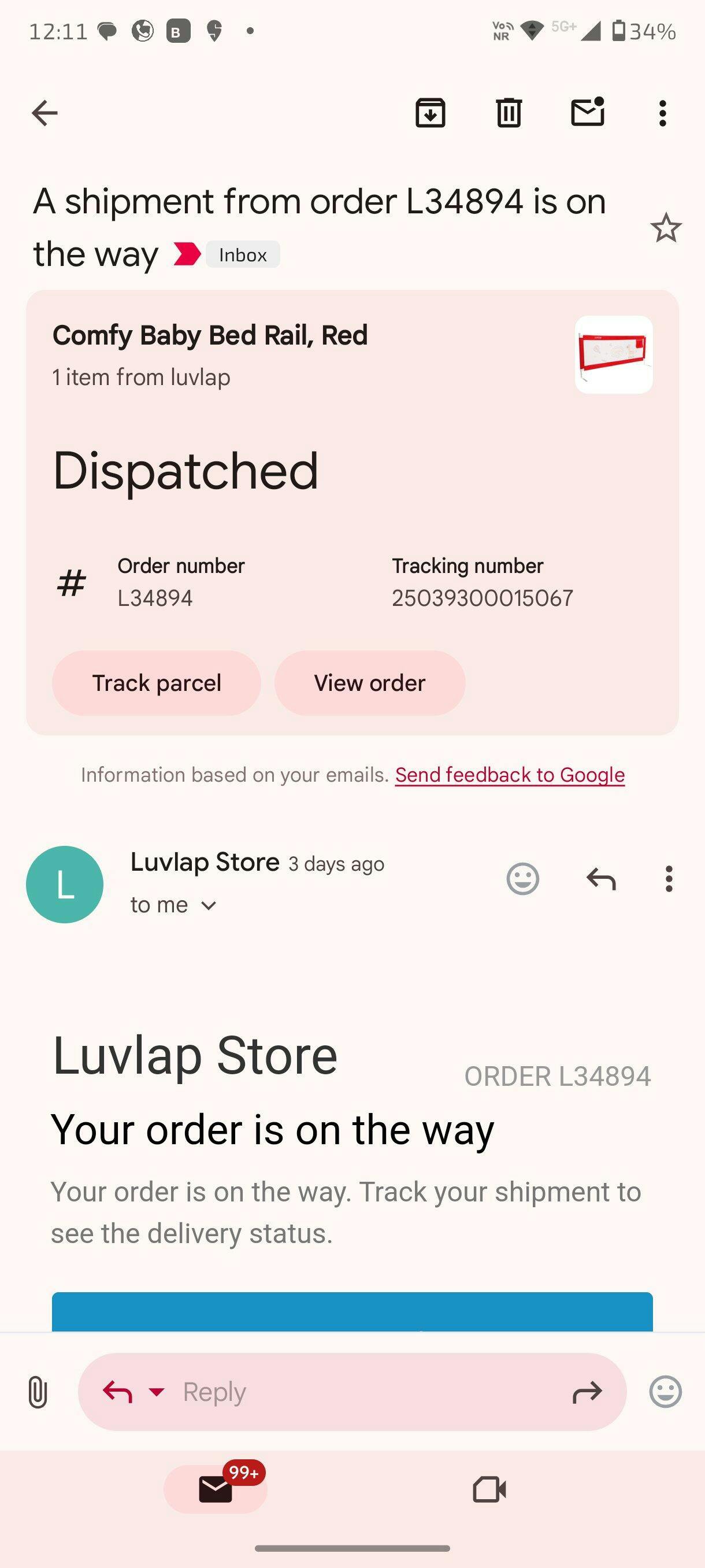Image resolution: width=705 pixels, height=1568 pixels.
Task: Open message options for Luvlap Store email
Action: click(669, 879)
